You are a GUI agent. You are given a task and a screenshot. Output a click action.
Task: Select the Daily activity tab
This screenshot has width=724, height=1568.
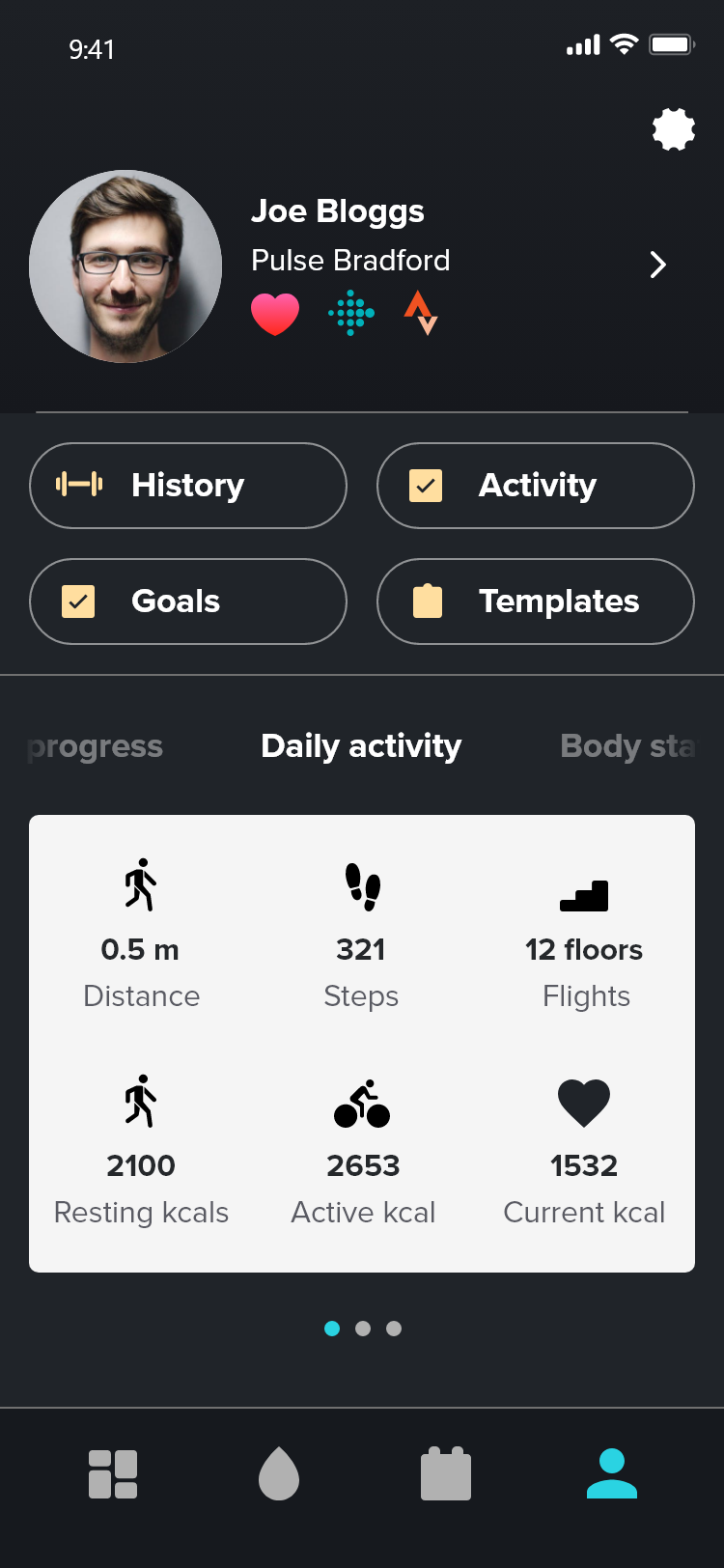click(361, 746)
